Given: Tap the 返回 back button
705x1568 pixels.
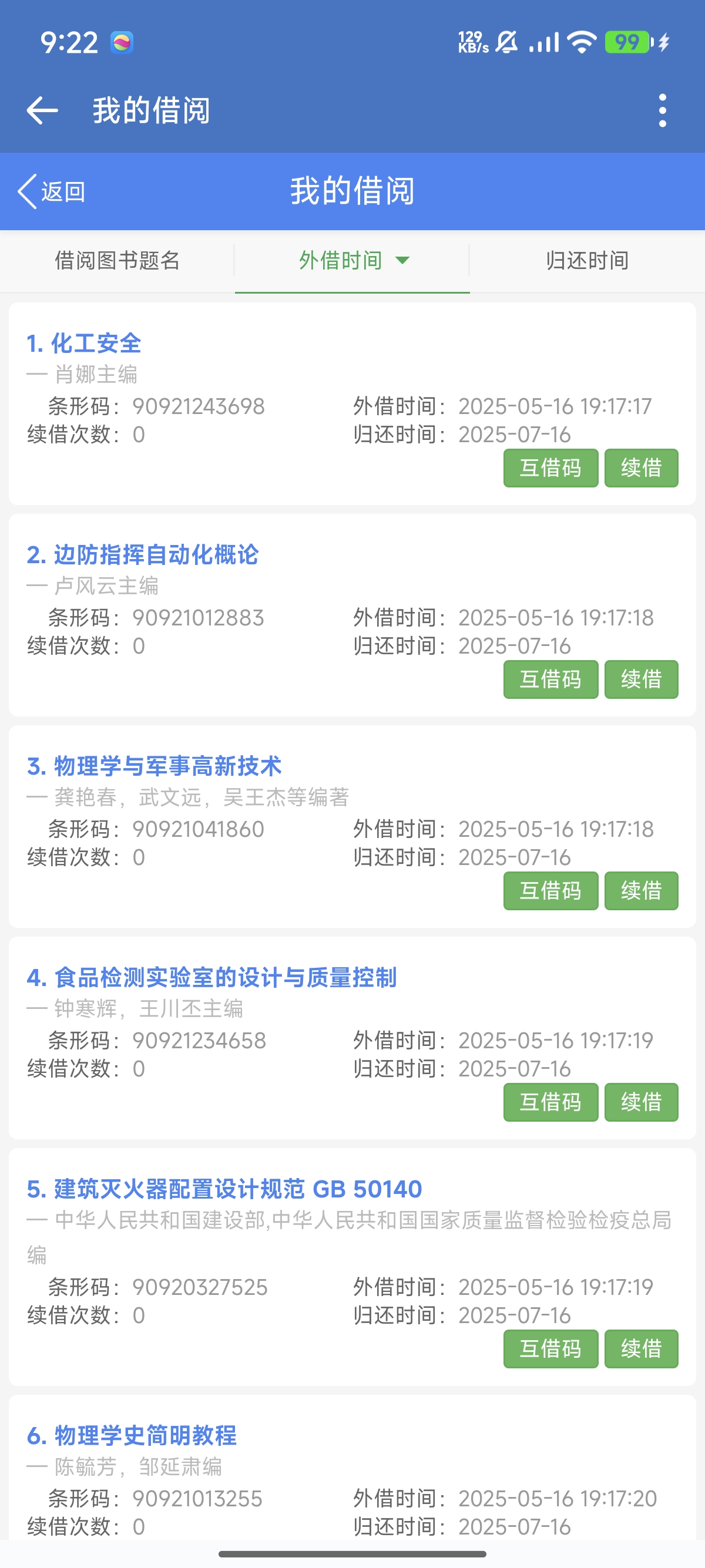Looking at the screenshot, I should [51, 191].
